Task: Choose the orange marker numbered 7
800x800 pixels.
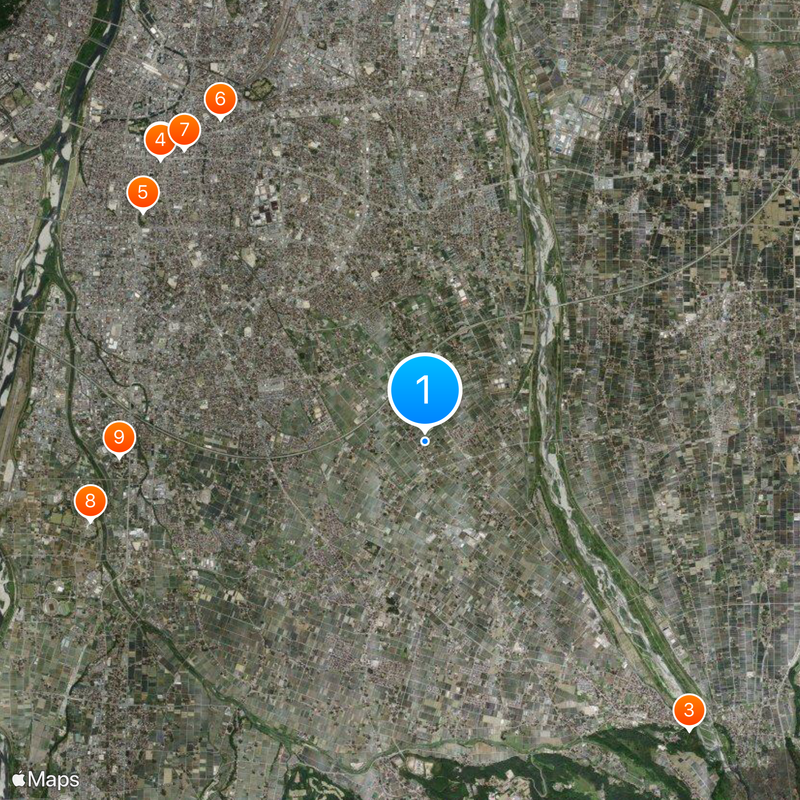Action: 184,131
